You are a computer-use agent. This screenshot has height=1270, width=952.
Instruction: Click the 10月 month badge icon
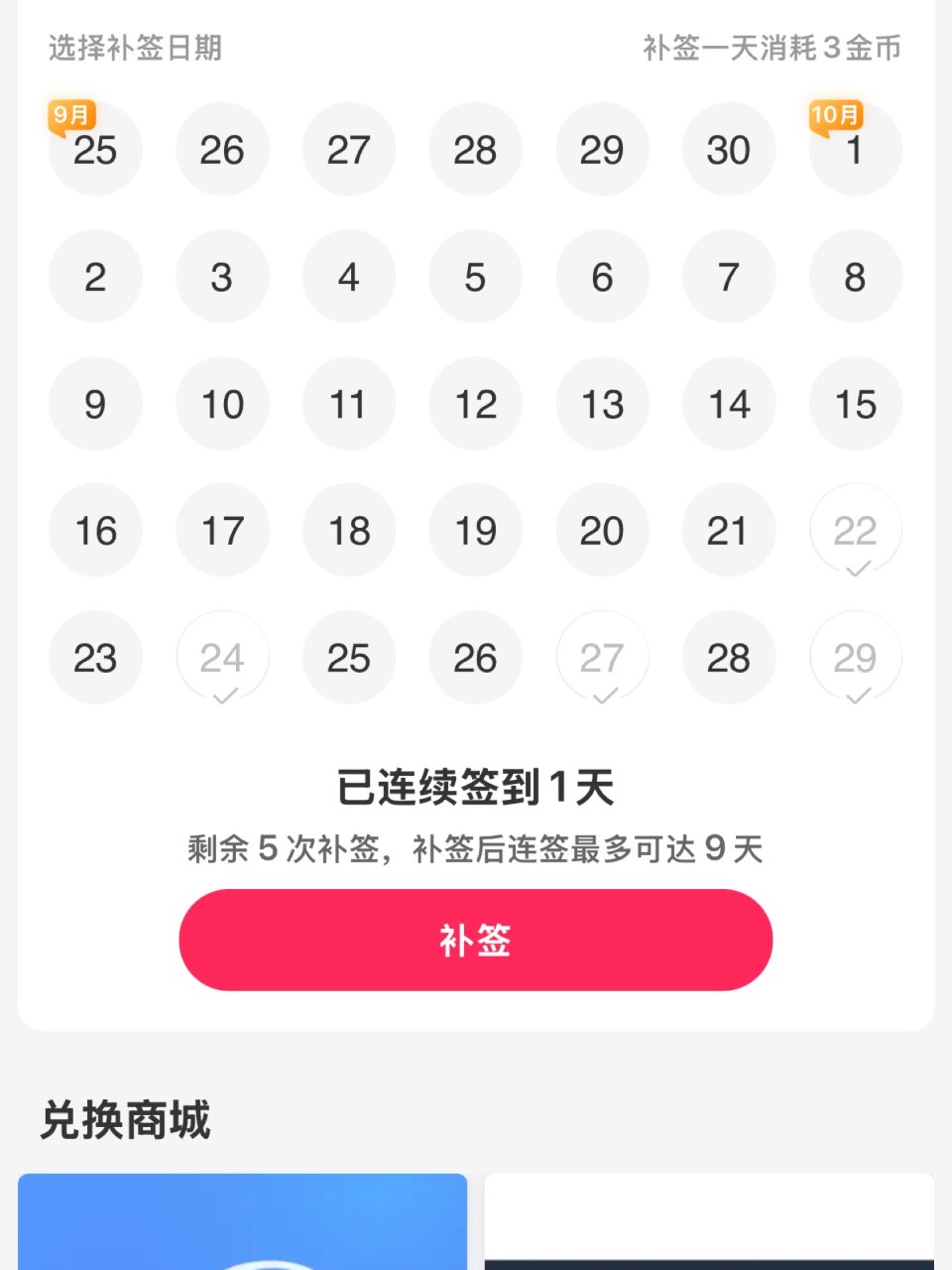pos(834,114)
